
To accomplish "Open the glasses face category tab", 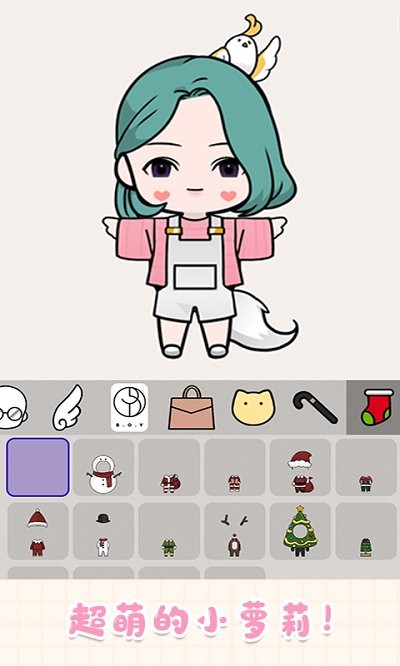I will (x=13, y=407).
